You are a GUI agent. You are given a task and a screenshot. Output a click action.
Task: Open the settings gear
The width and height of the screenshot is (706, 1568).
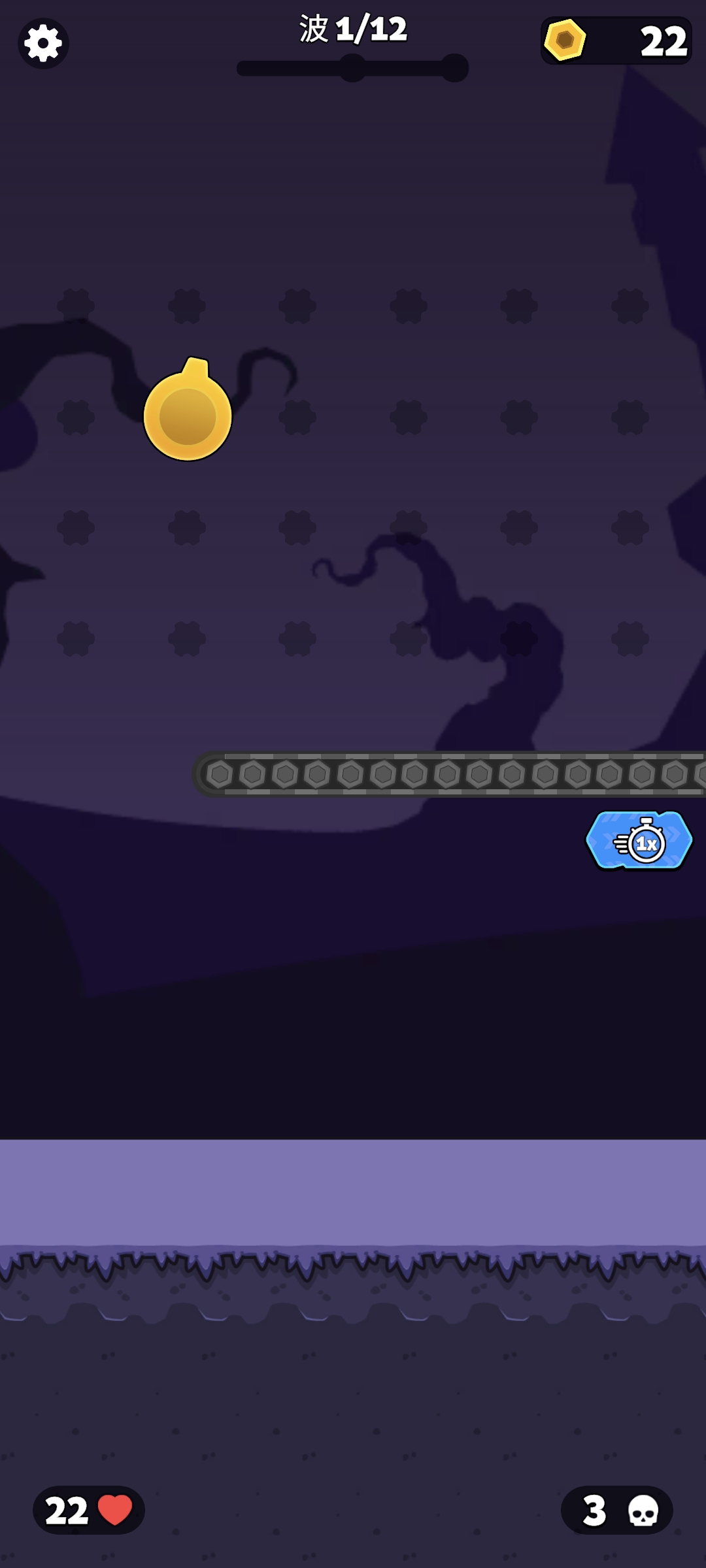43,43
